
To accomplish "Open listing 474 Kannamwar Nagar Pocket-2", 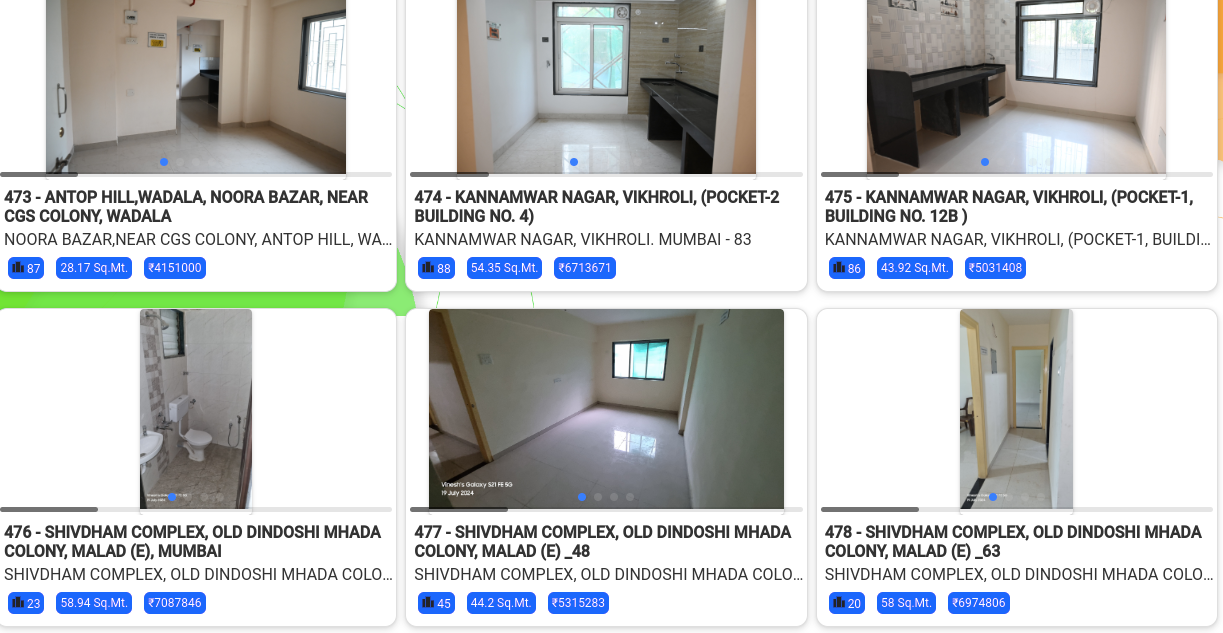I will click(596, 206).
